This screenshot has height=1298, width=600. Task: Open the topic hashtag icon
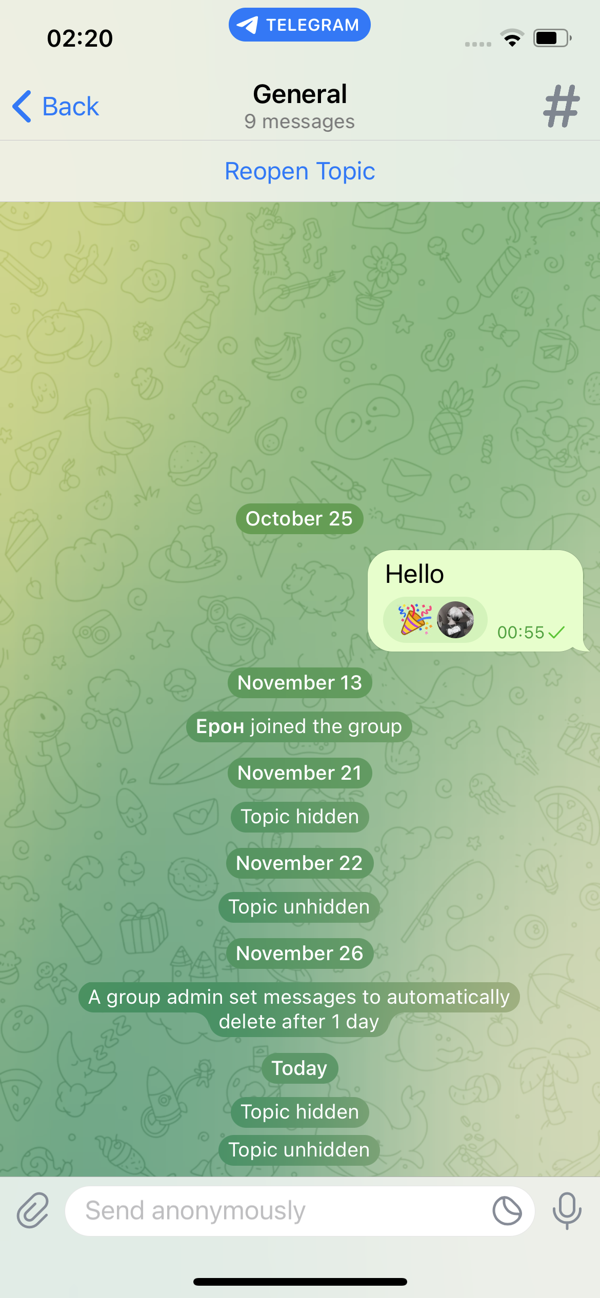561,106
